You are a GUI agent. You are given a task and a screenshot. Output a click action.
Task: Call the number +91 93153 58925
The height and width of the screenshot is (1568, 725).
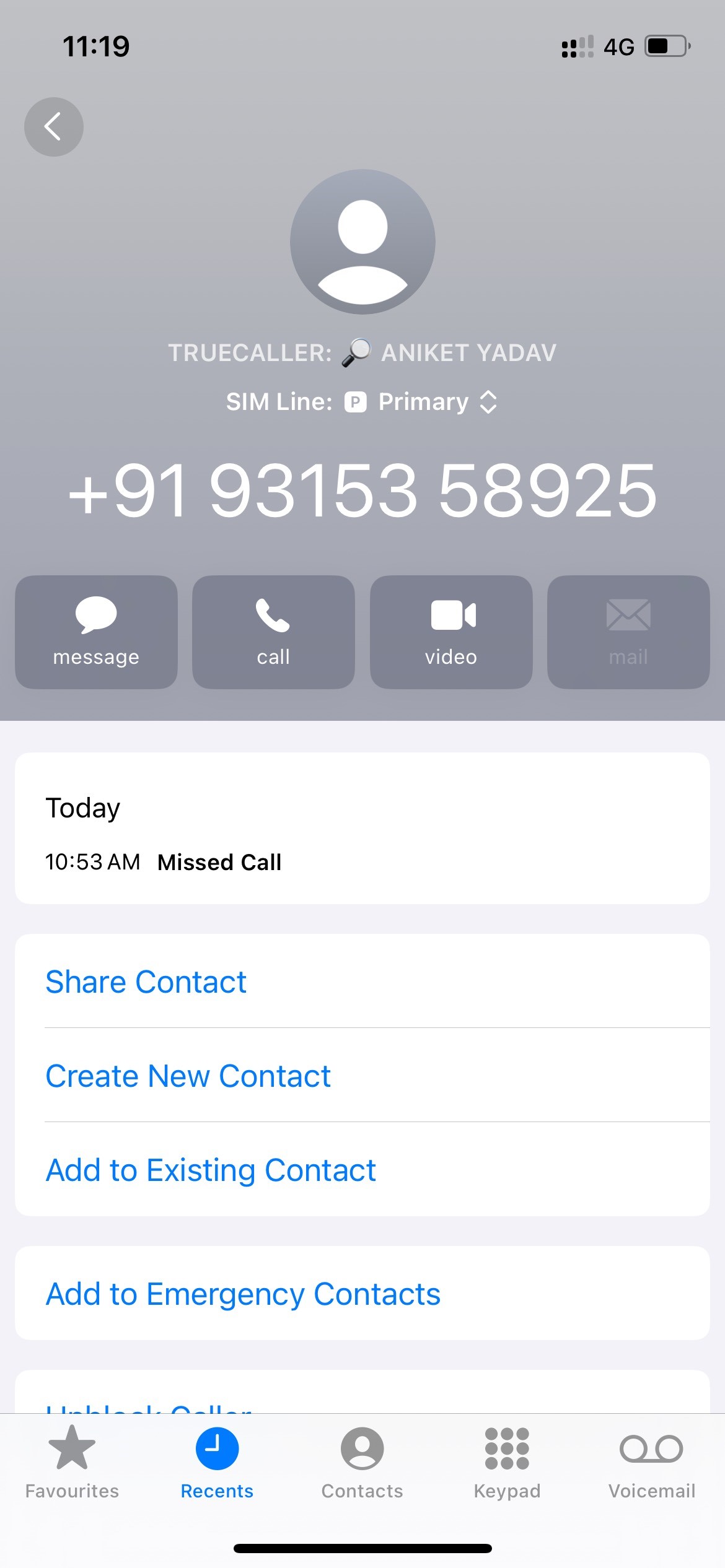coord(273,632)
